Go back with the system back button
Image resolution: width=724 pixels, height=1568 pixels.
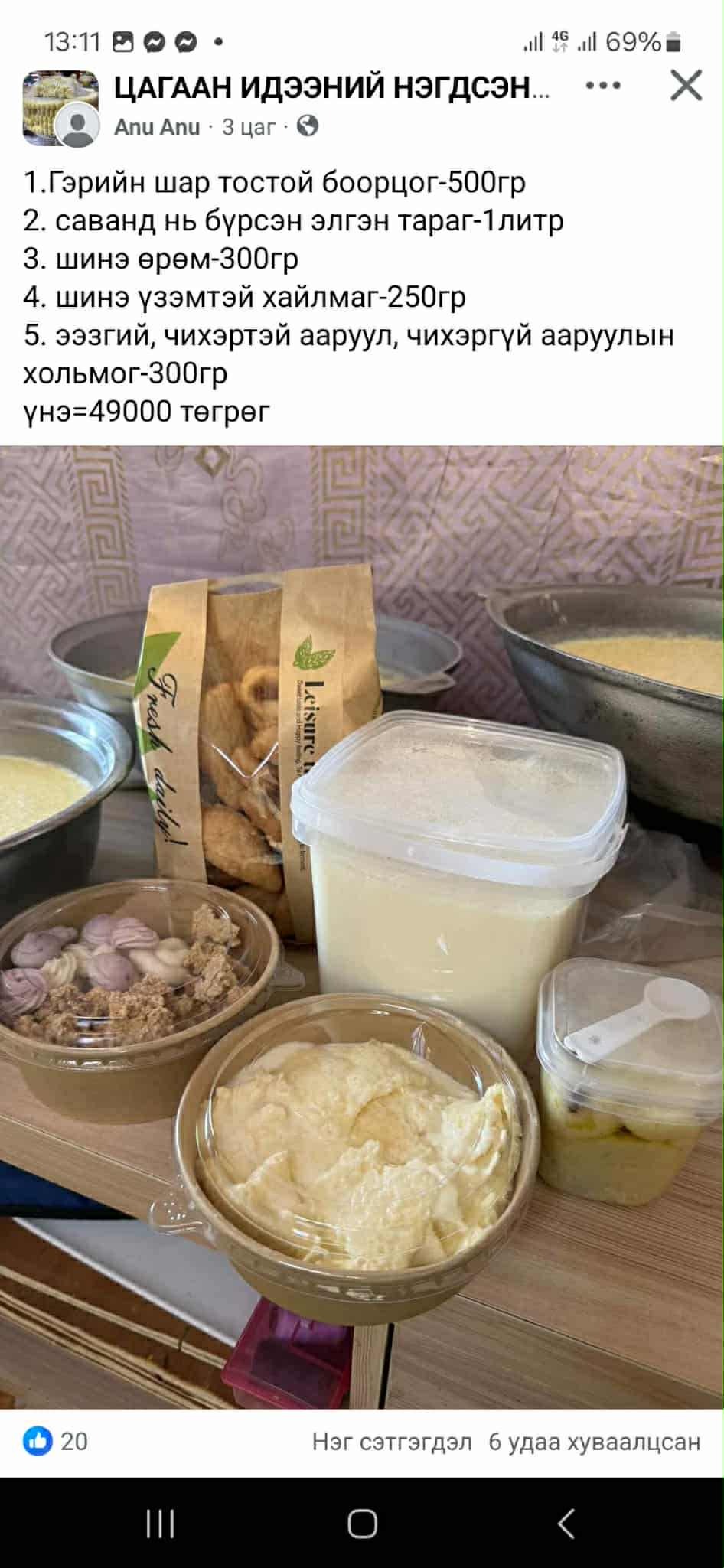click(x=566, y=1524)
